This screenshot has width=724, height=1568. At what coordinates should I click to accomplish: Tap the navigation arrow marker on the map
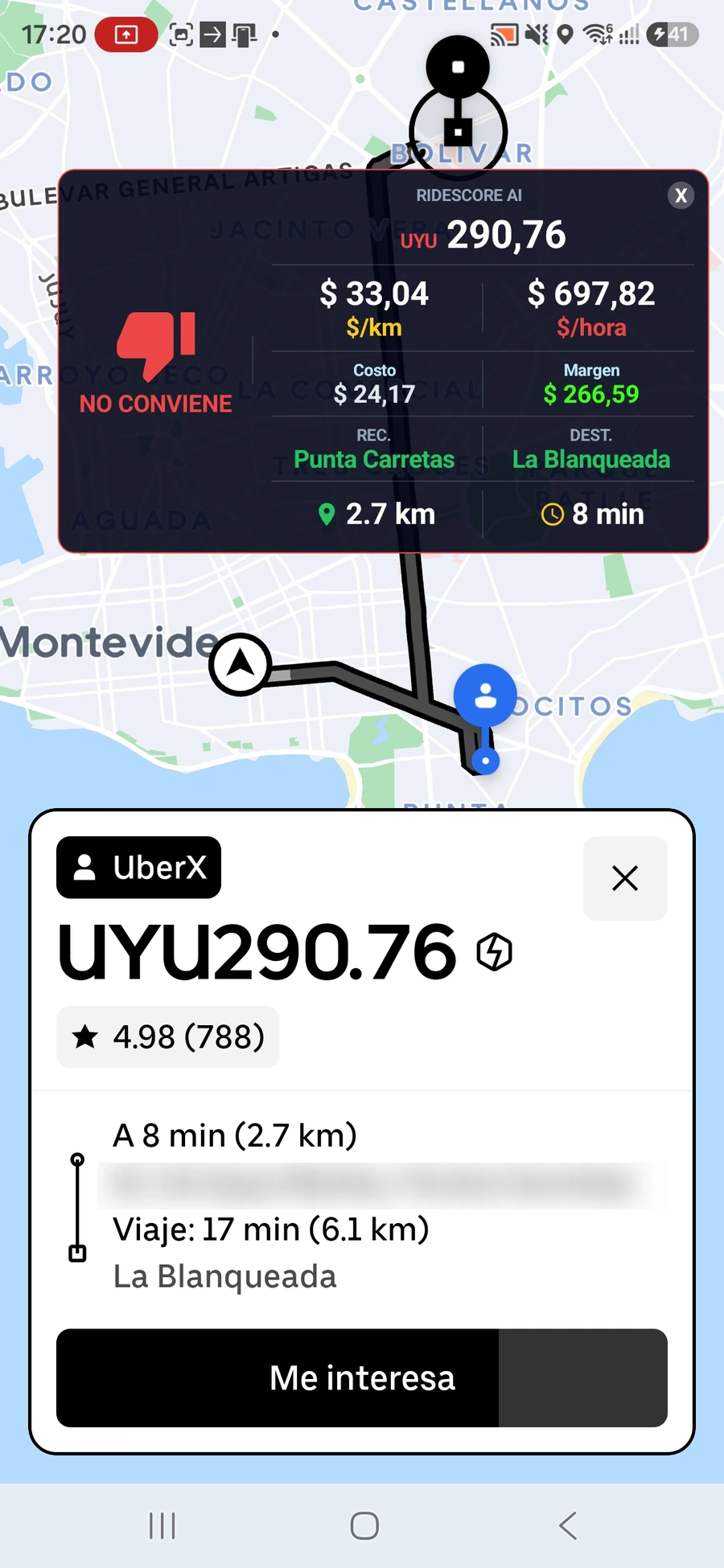241,665
